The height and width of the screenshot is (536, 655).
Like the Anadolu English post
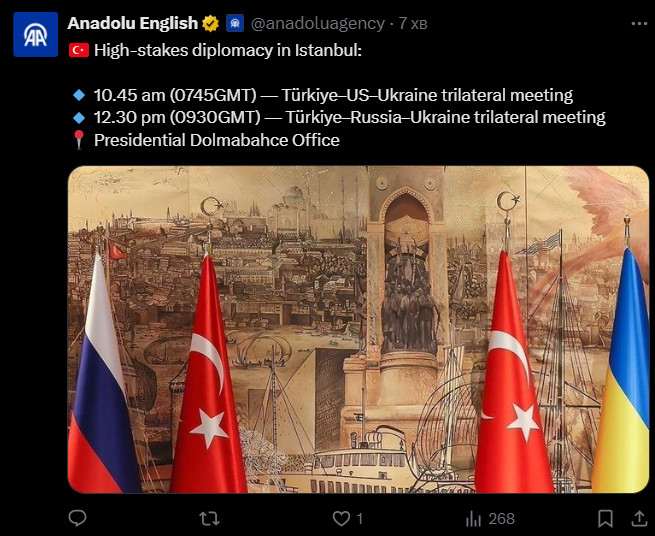343,518
